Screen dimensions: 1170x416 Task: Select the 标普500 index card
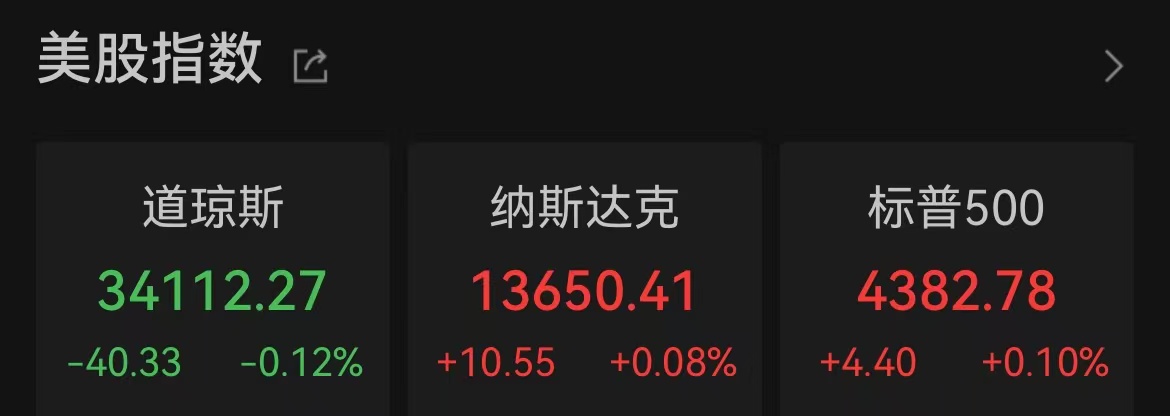pyautogui.click(x=957, y=280)
